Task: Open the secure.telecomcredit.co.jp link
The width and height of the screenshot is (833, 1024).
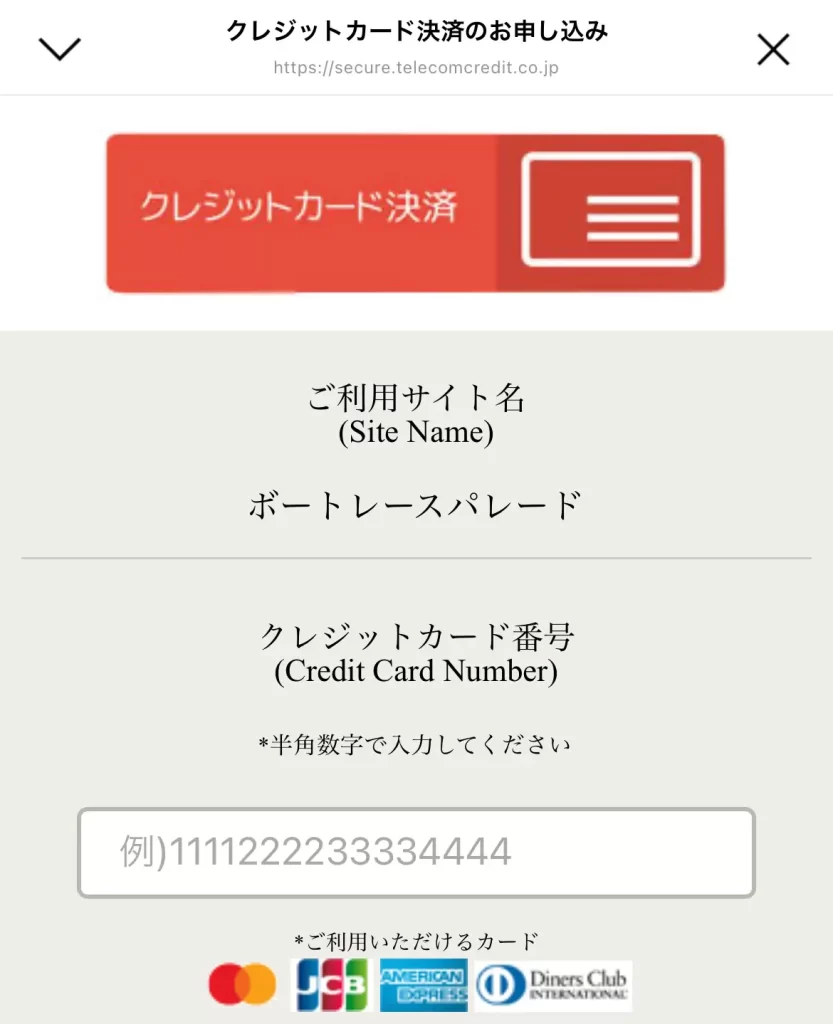Action: (416, 68)
